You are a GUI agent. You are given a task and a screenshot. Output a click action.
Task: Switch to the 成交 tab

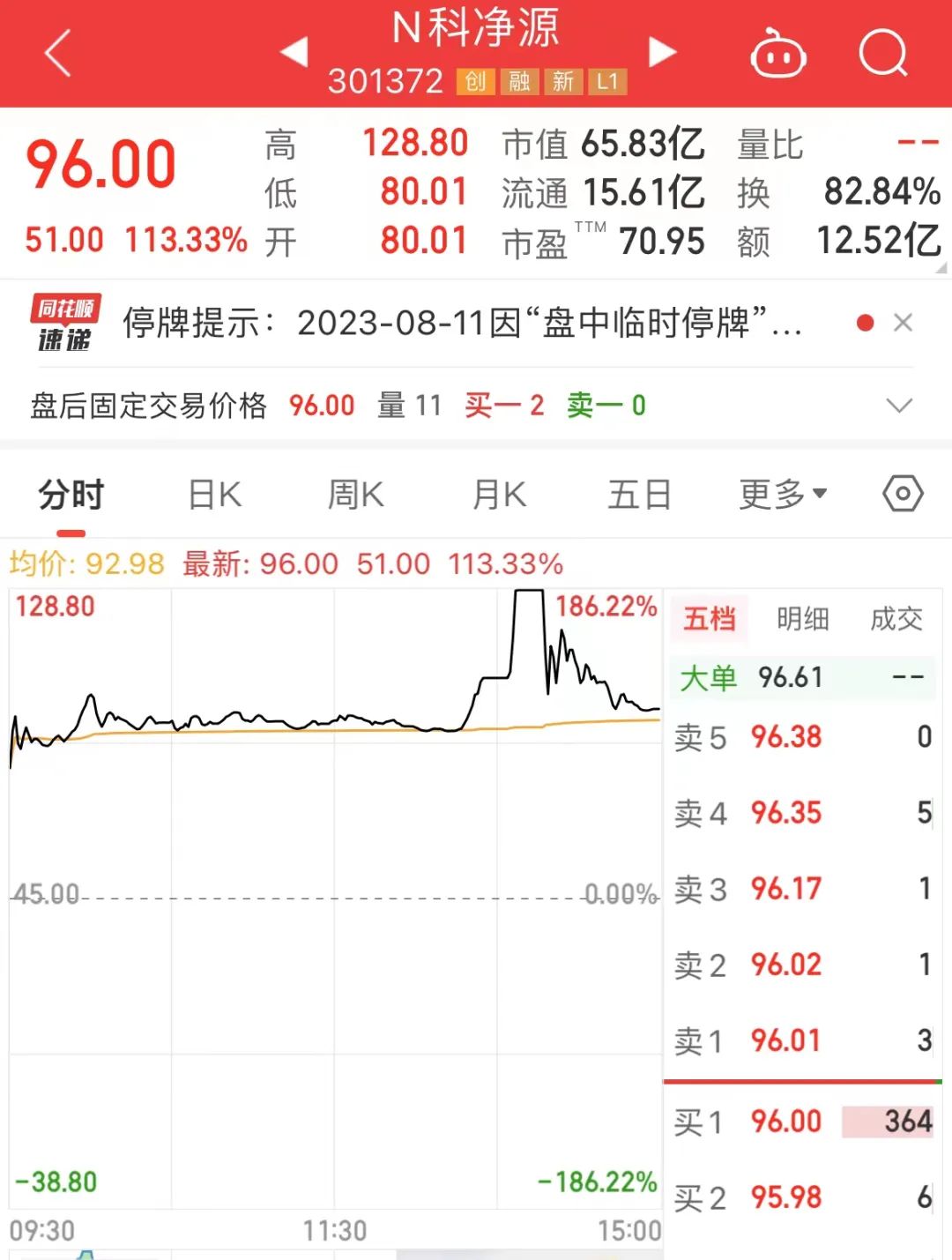pos(896,619)
